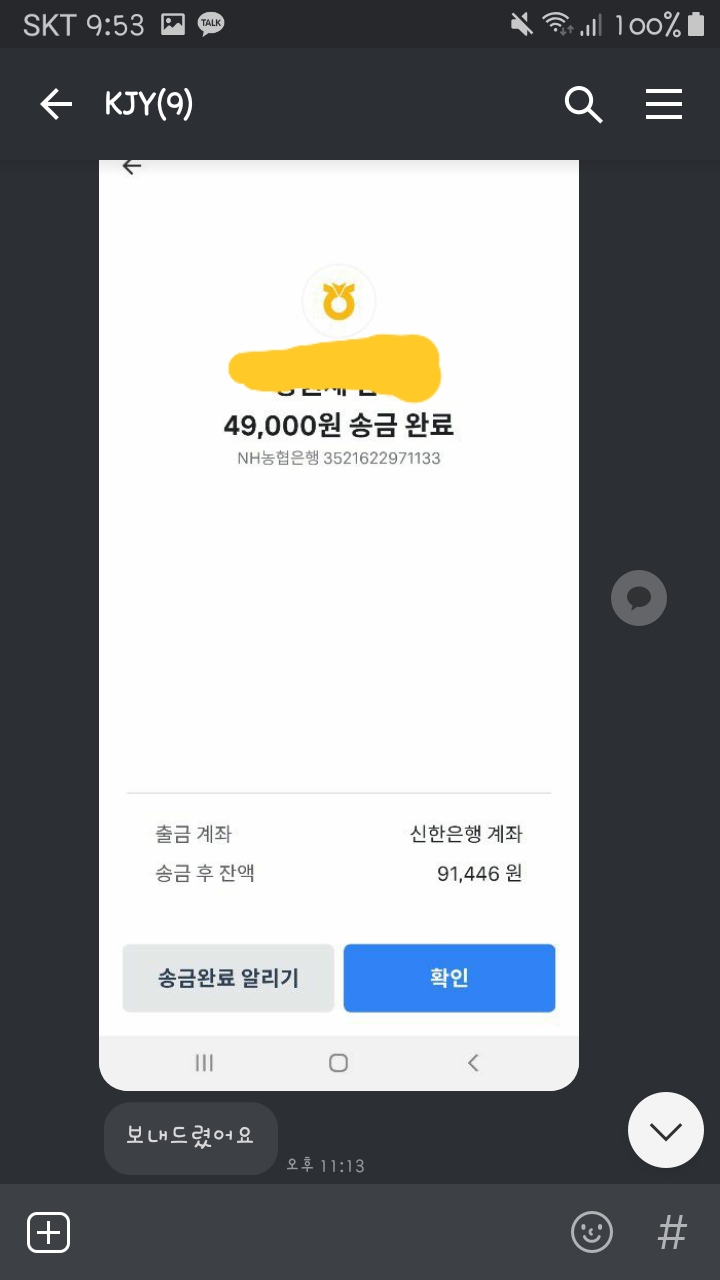Open the plus attachment menu
Image resolution: width=720 pixels, height=1280 pixels.
(x=49, y=1232)
